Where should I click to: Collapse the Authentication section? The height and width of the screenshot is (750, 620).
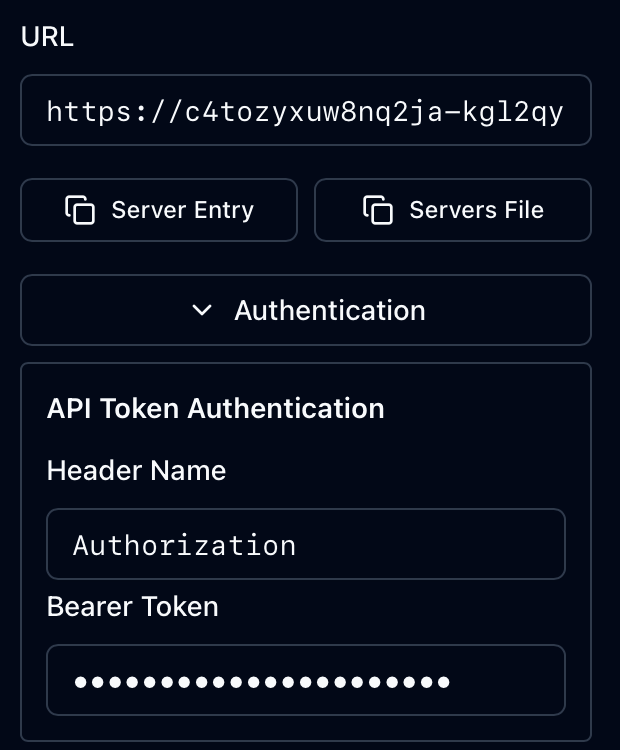click(x=305, y=310)
